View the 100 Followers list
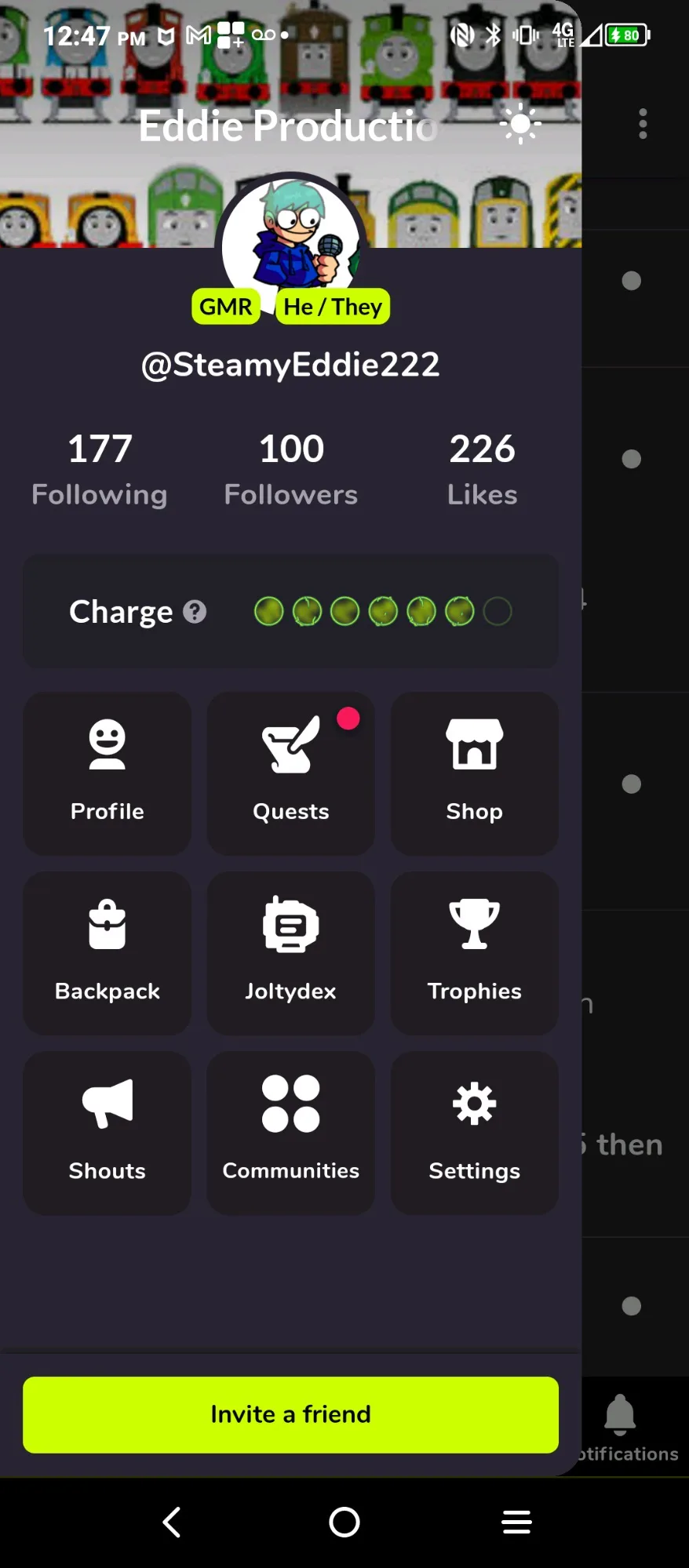Viewport: 689px width, 1568px height. coord(291,469)
